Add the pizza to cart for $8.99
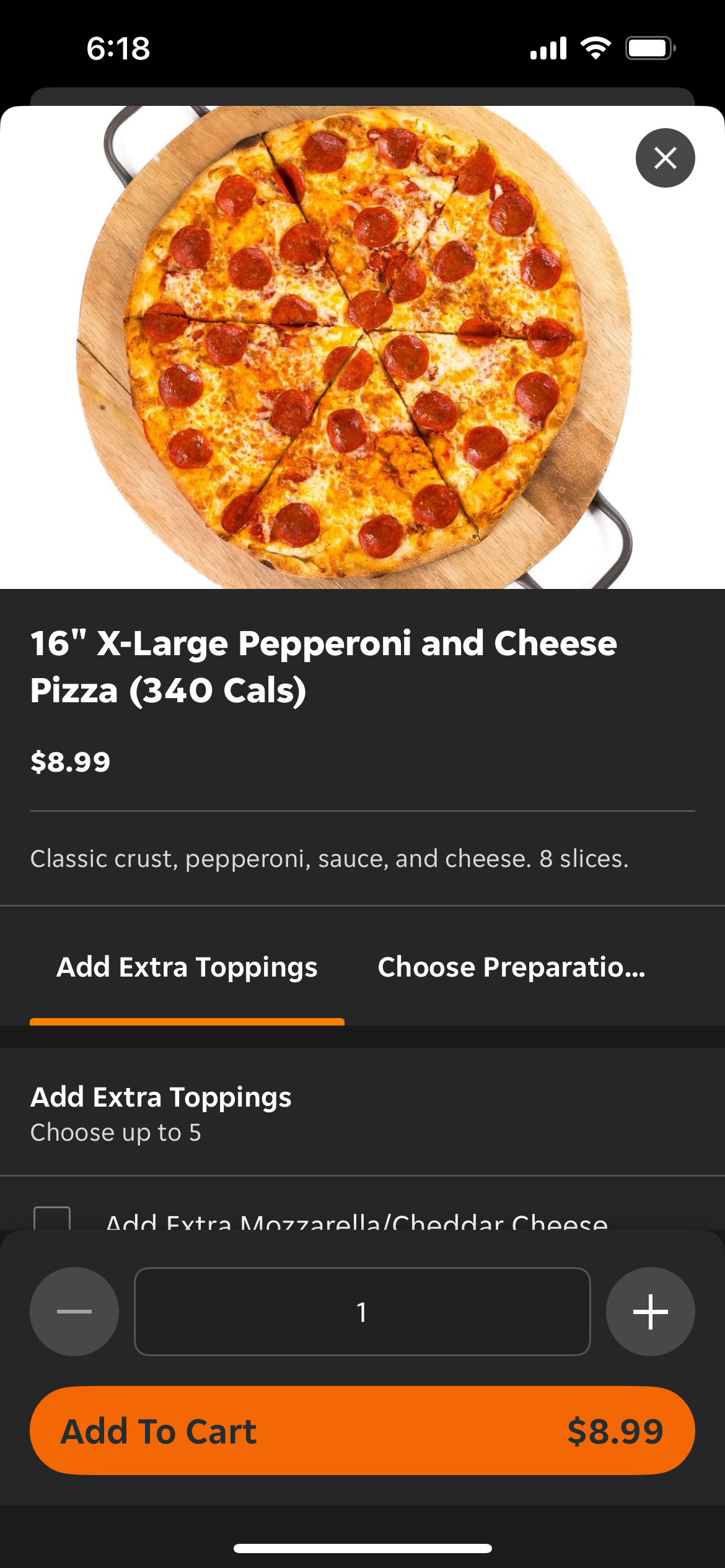 point(362,1431)
